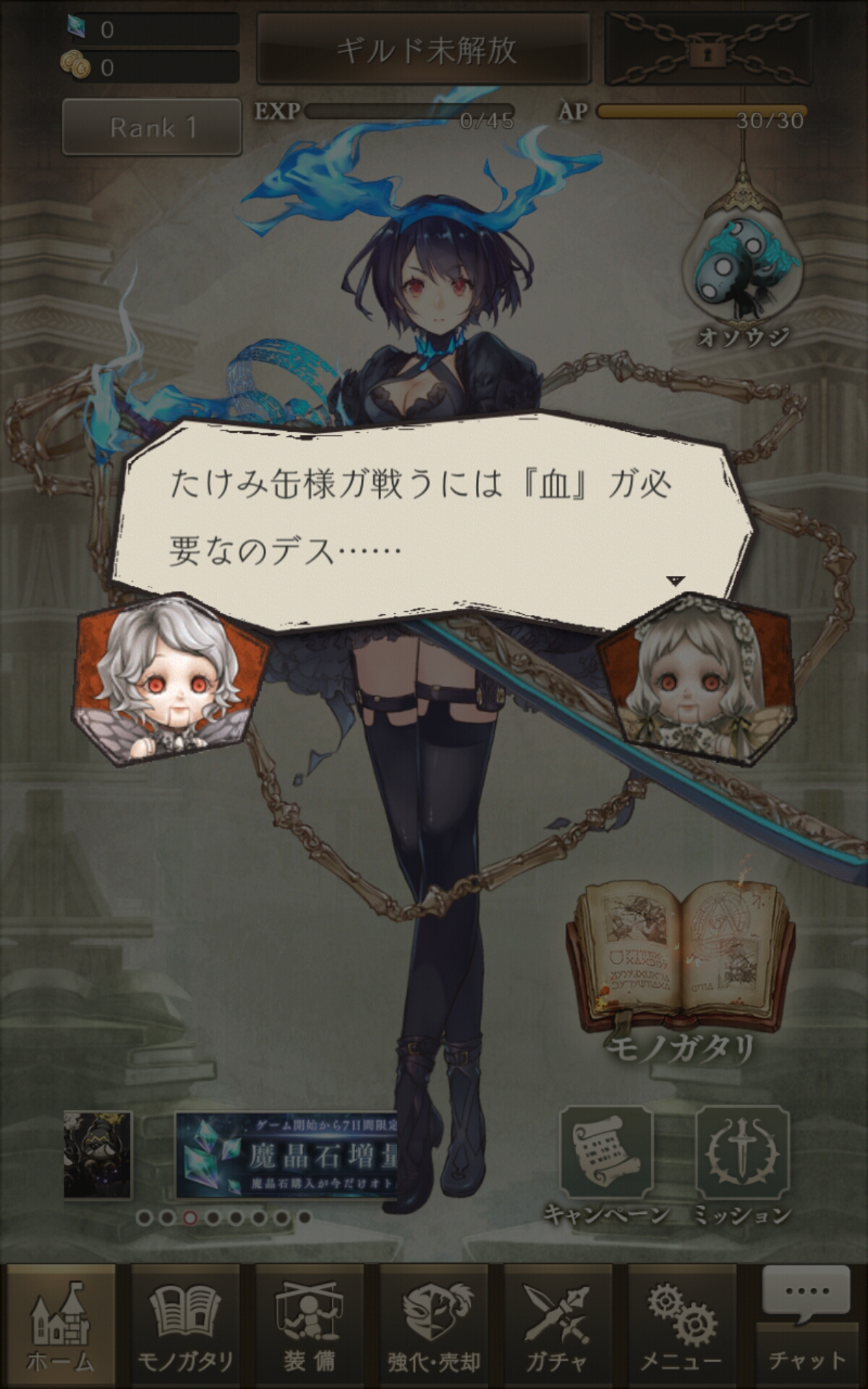Switch to the モノガタリ bottom tab

(x=185, y=1326)
